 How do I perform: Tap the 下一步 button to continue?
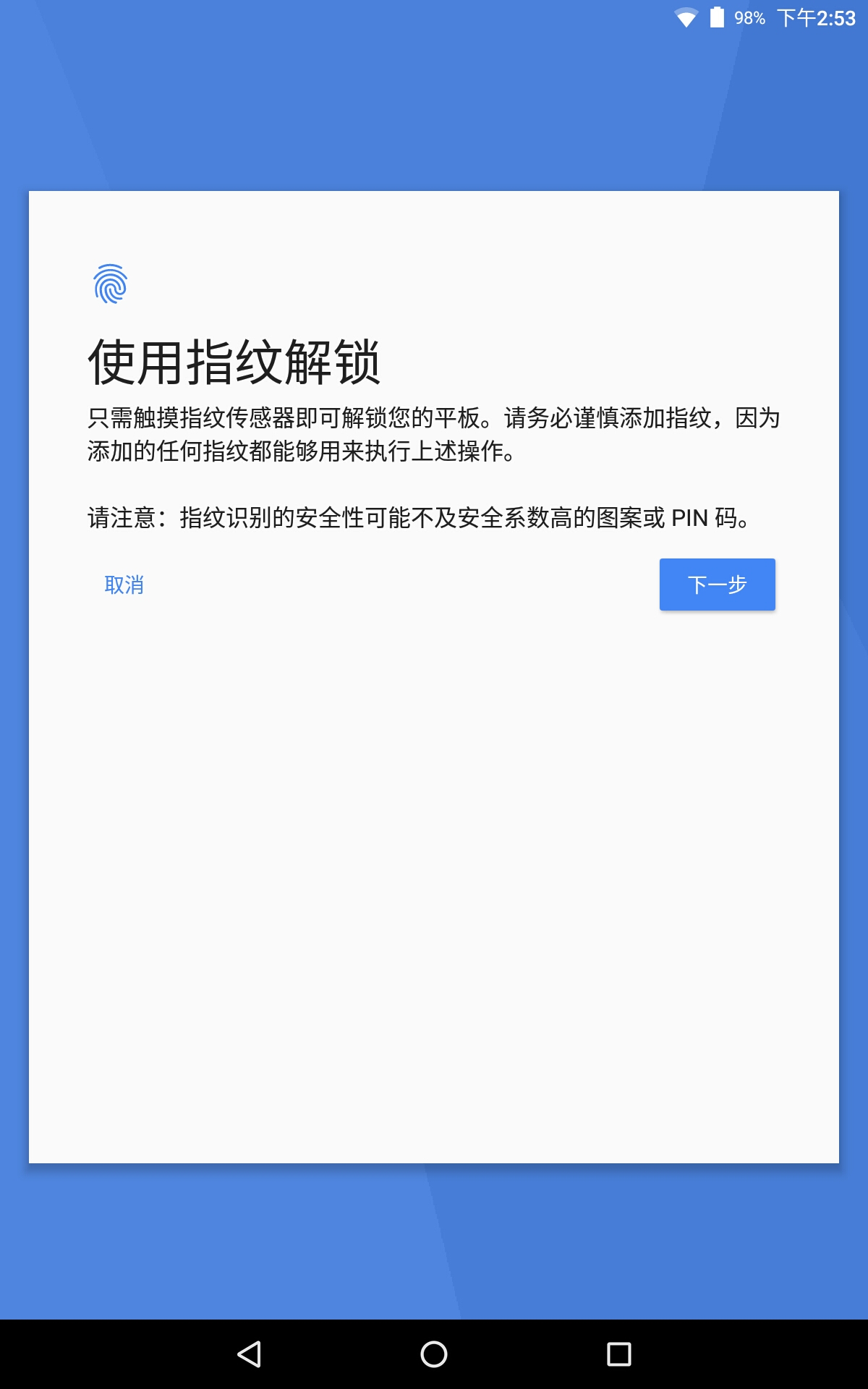tap(717, 585)
